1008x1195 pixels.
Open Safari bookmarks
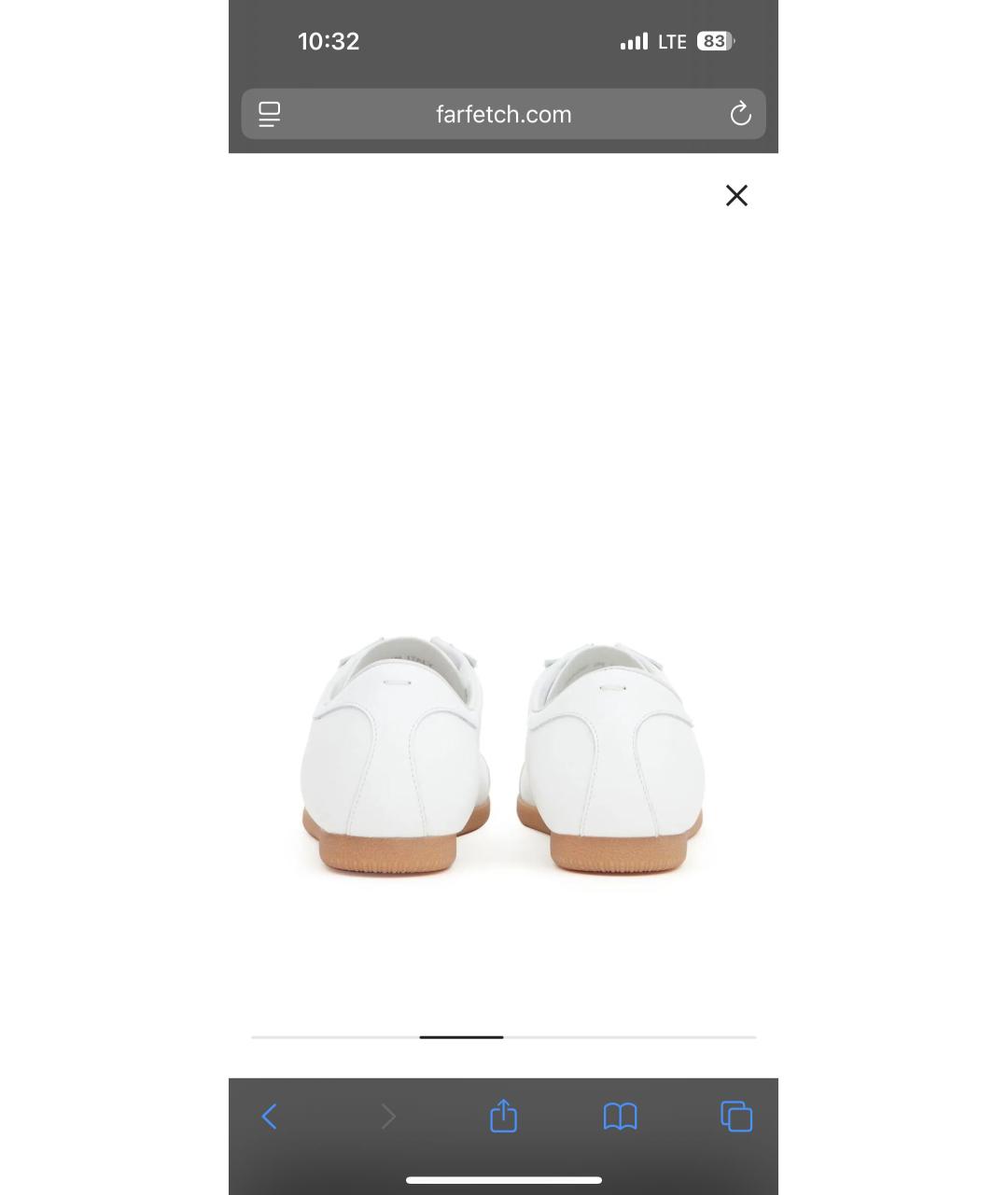(620, 1117)
